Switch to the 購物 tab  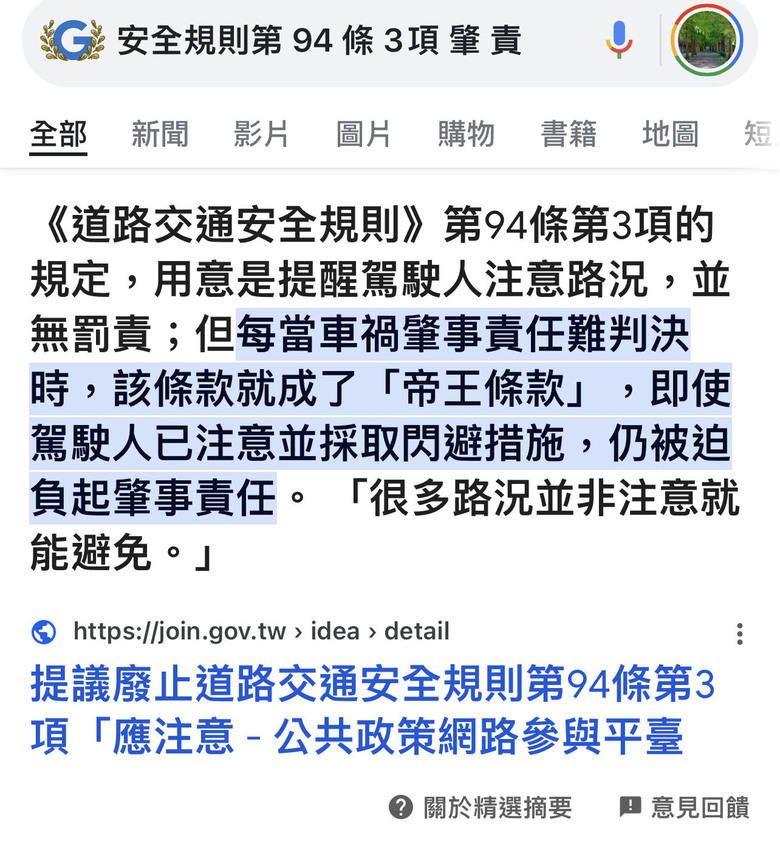tap(466, 134)
